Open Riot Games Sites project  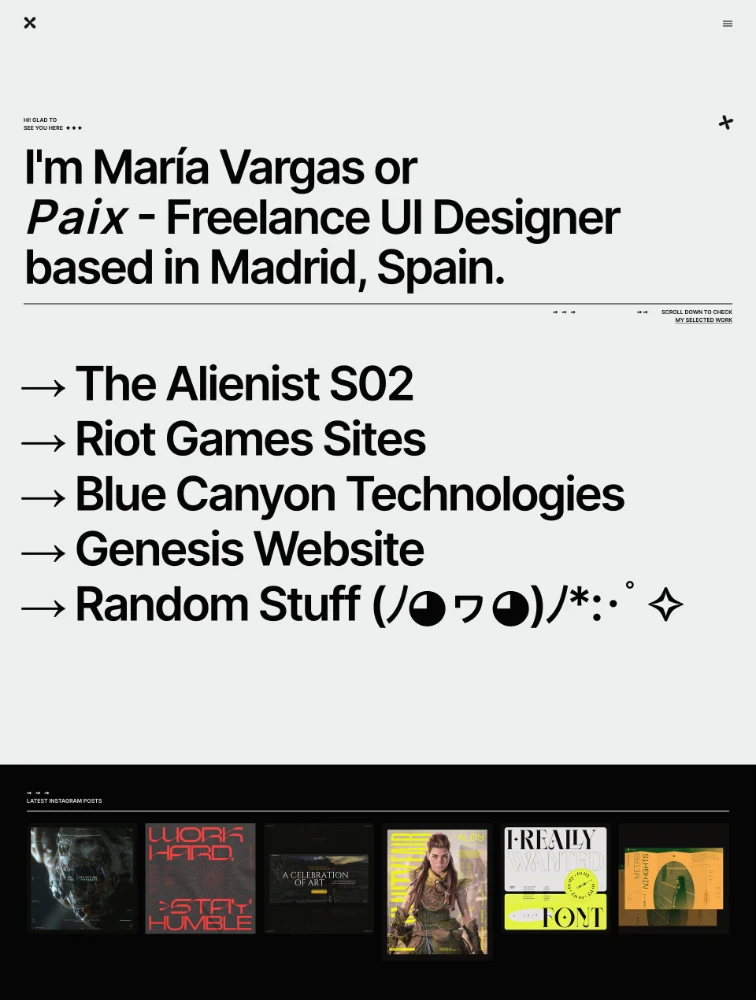(x=250, y=439)
